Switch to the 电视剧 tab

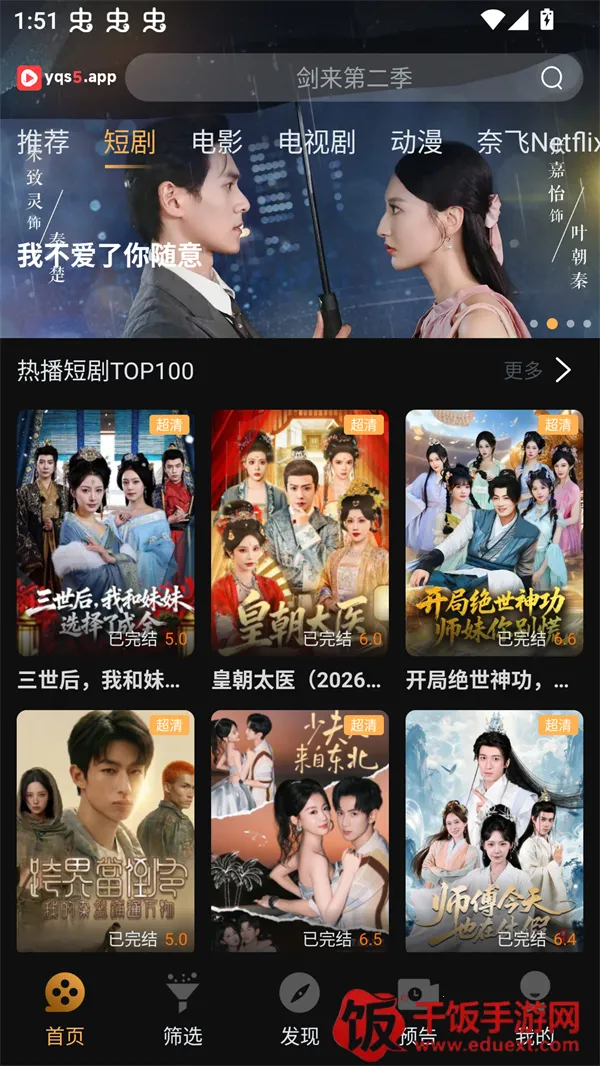pyautogui.click(x=316, y=142)
